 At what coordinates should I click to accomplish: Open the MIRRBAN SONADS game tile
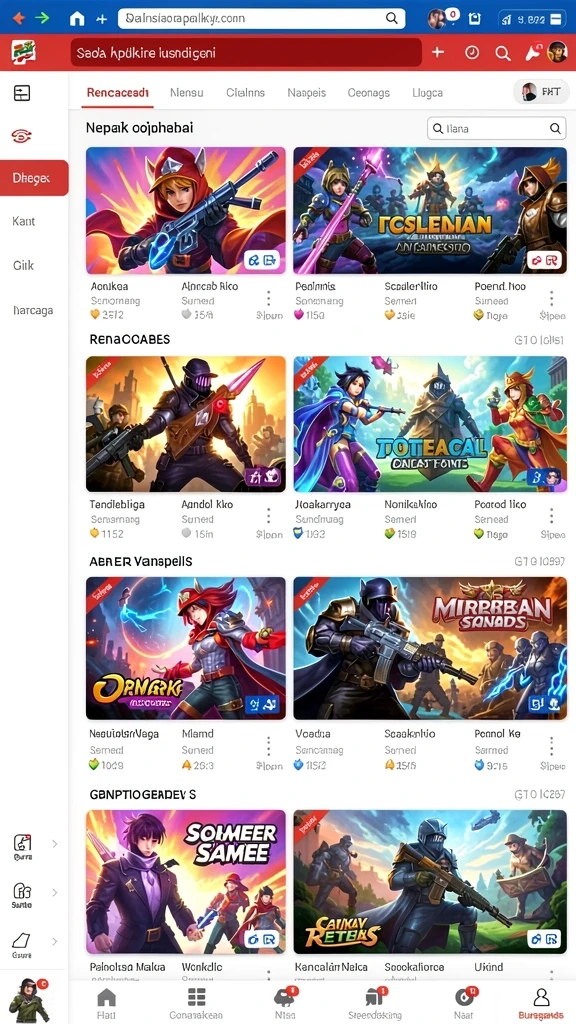pos(430,648)
